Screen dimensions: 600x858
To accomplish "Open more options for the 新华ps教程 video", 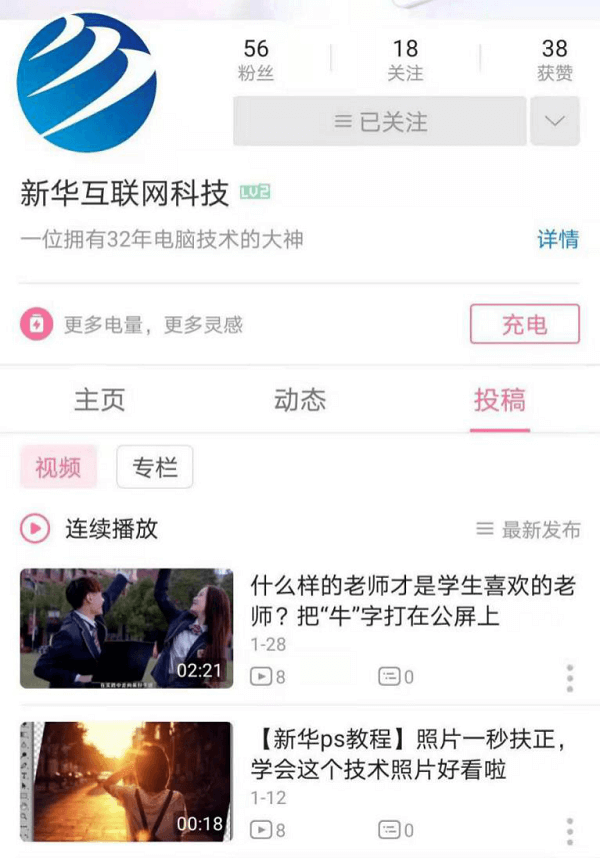I will [x=570, y=830].
